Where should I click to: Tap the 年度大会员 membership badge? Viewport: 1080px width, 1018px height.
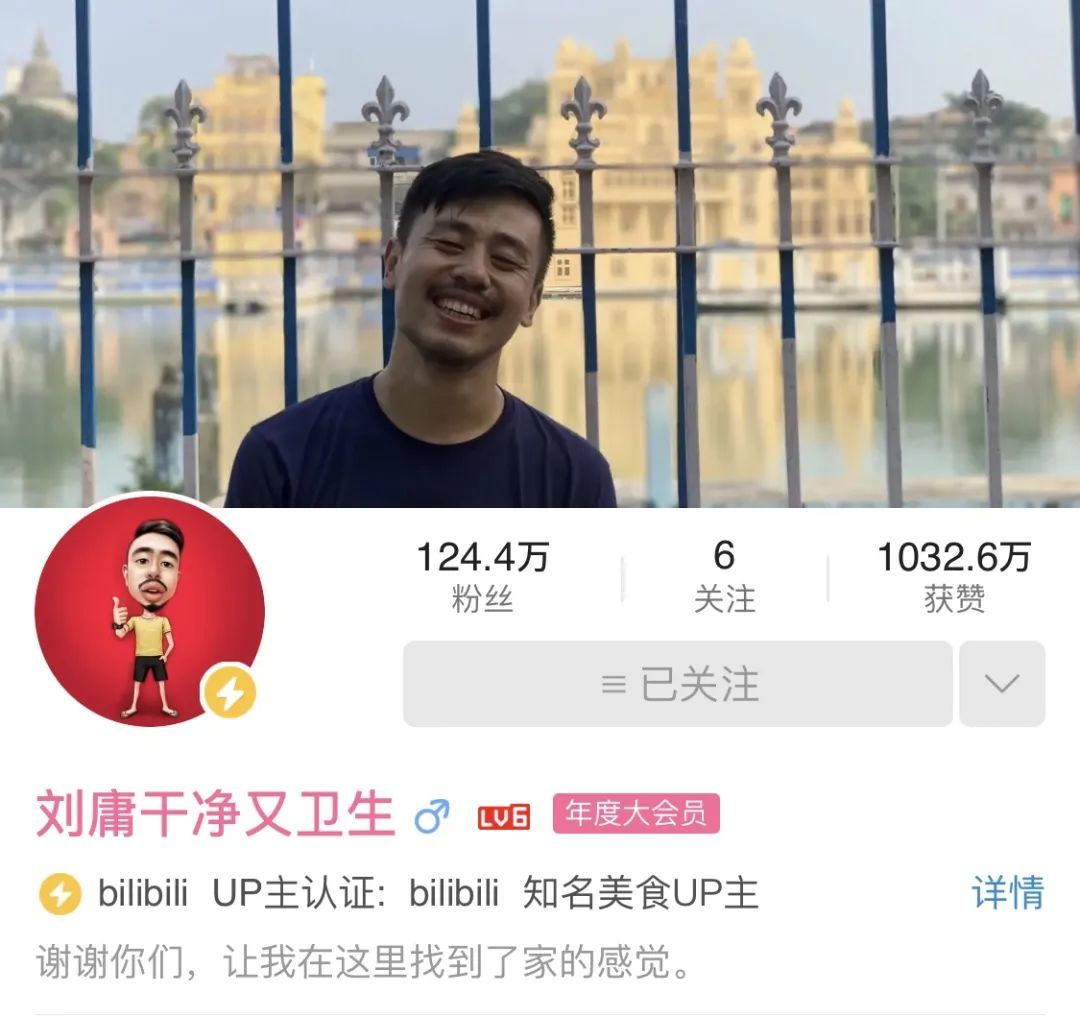click(636, 813)
